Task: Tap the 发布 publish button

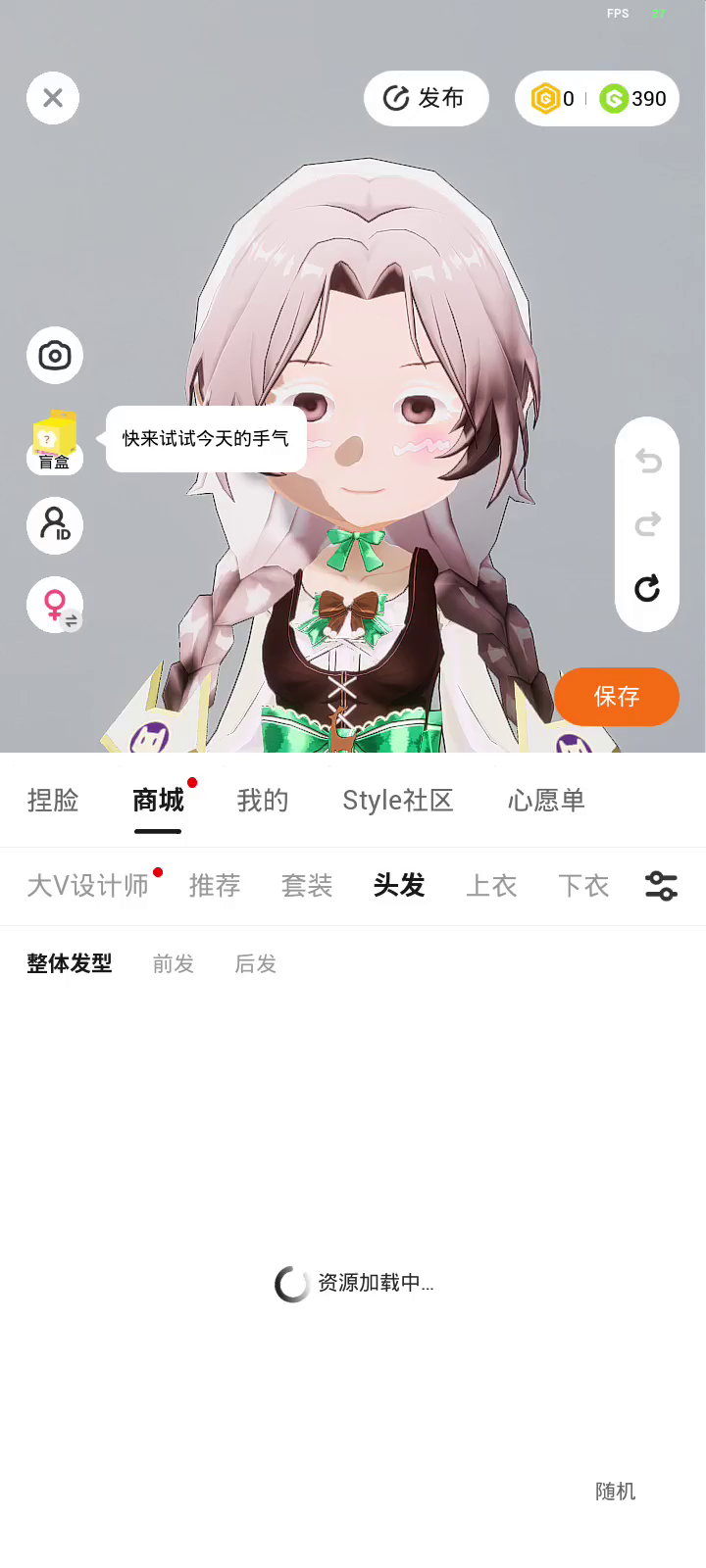Action: [426, 98]
